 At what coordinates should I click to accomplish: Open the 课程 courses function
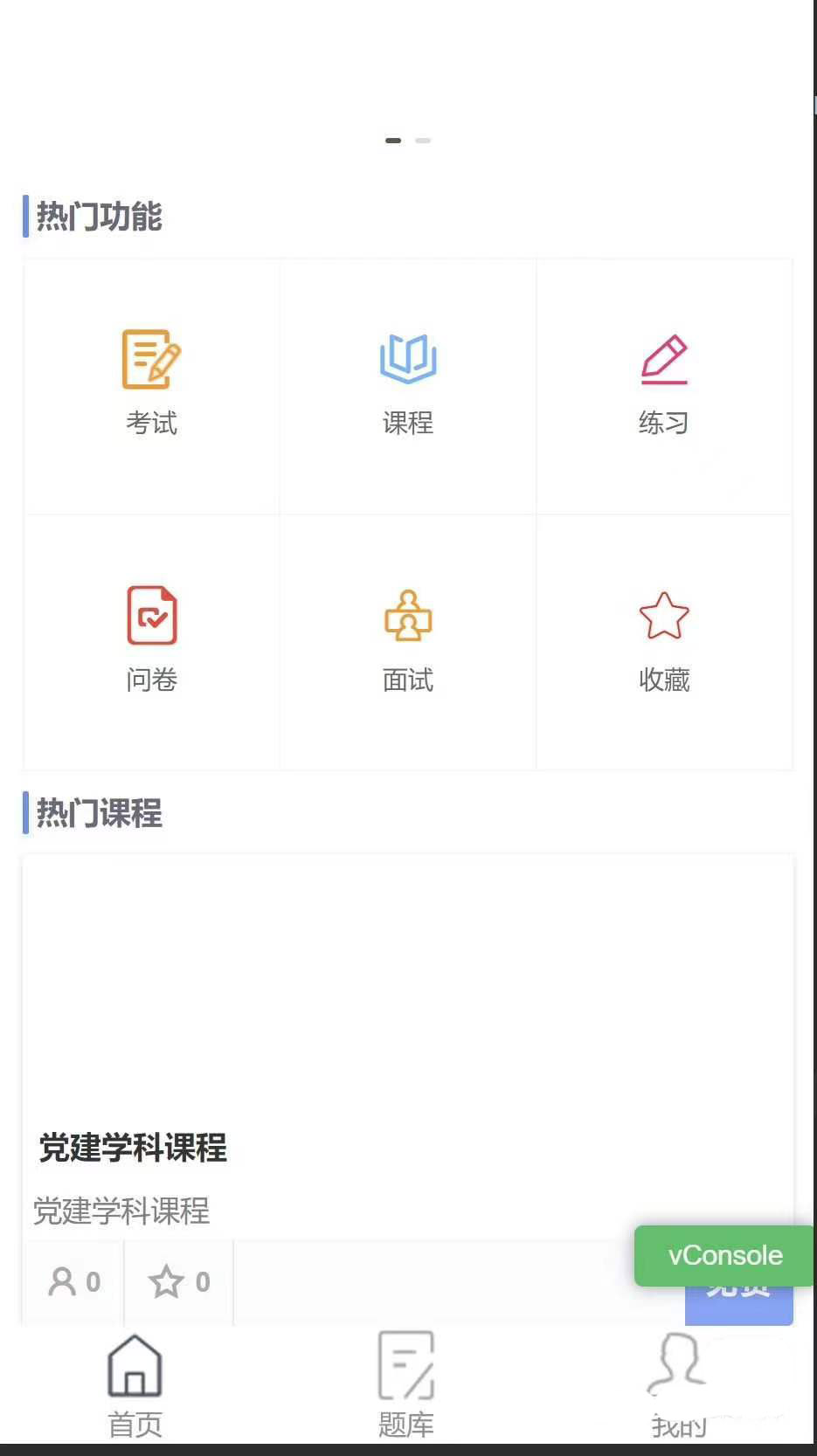[x=407, y=382]
